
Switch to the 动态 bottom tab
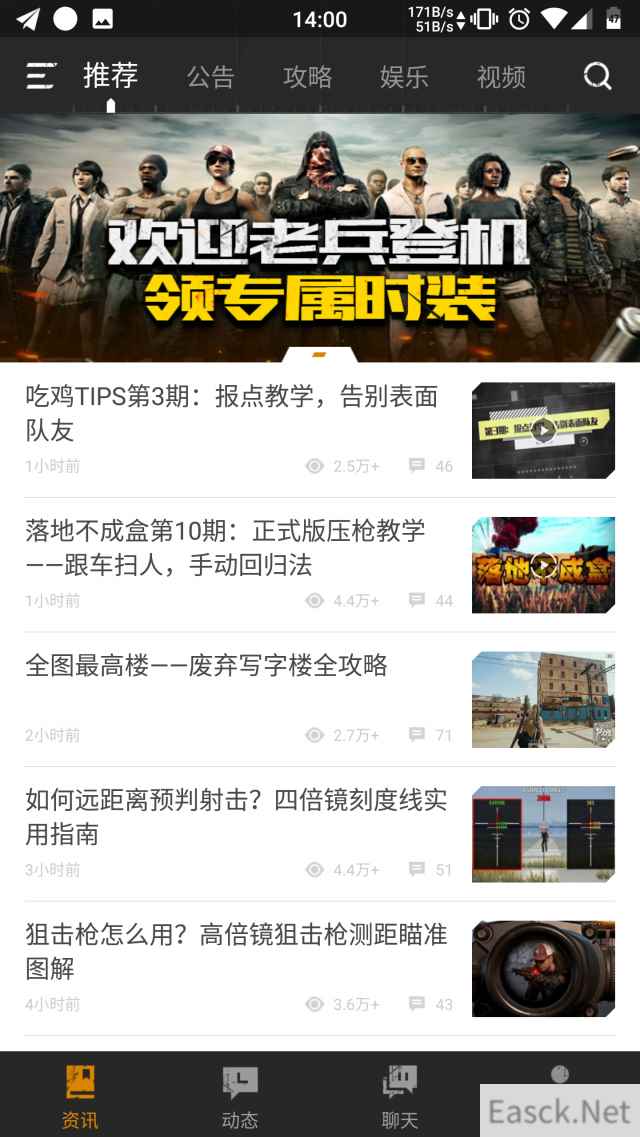click(240, 1096)
